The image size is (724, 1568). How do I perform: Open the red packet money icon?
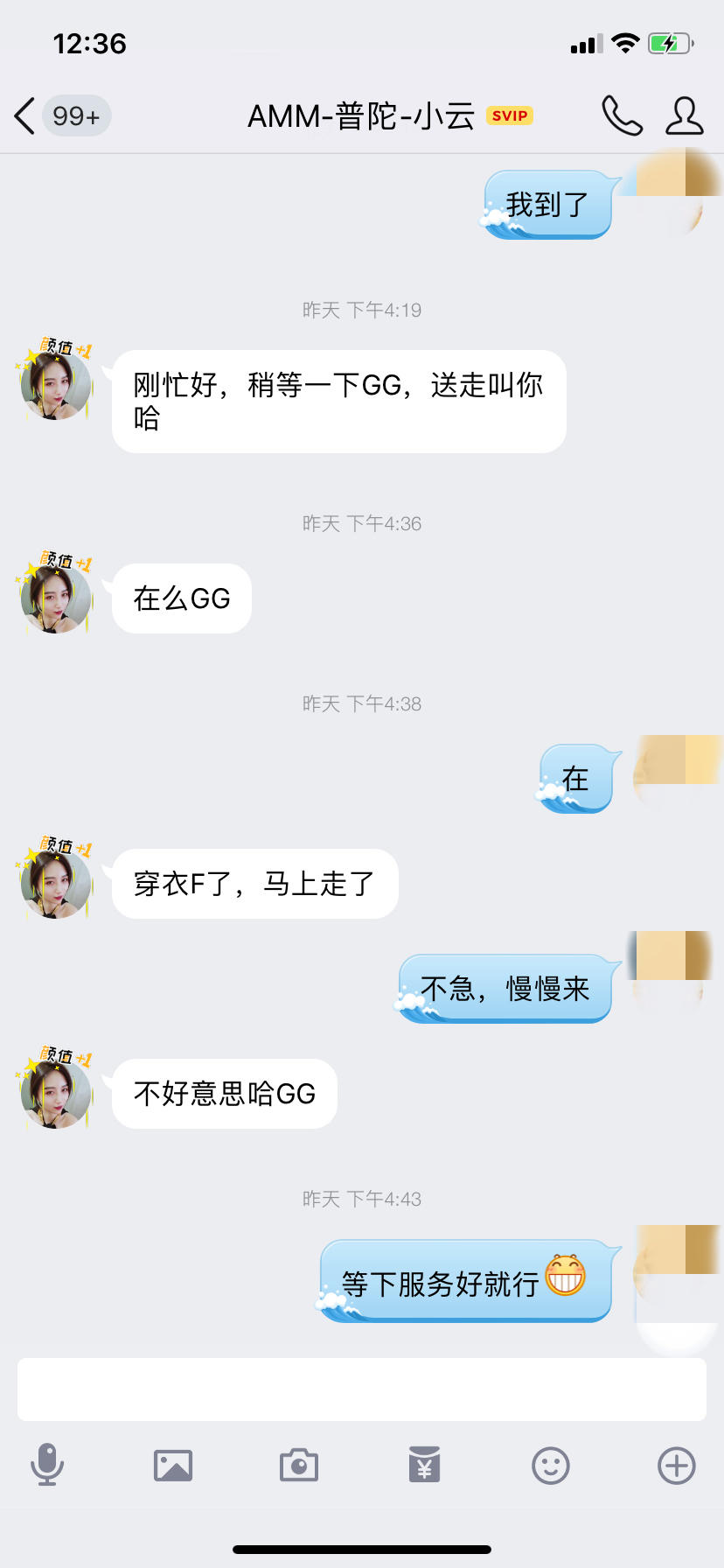click(424, 1466)
